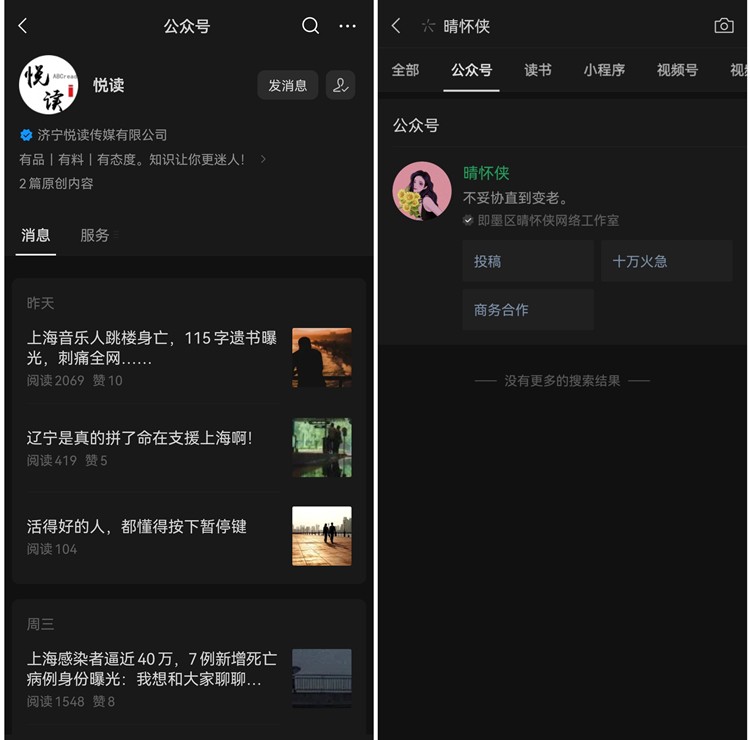The image size is (750, 740).
Task: Switch to the 服务 tab
Action: (x=95, y=235)
